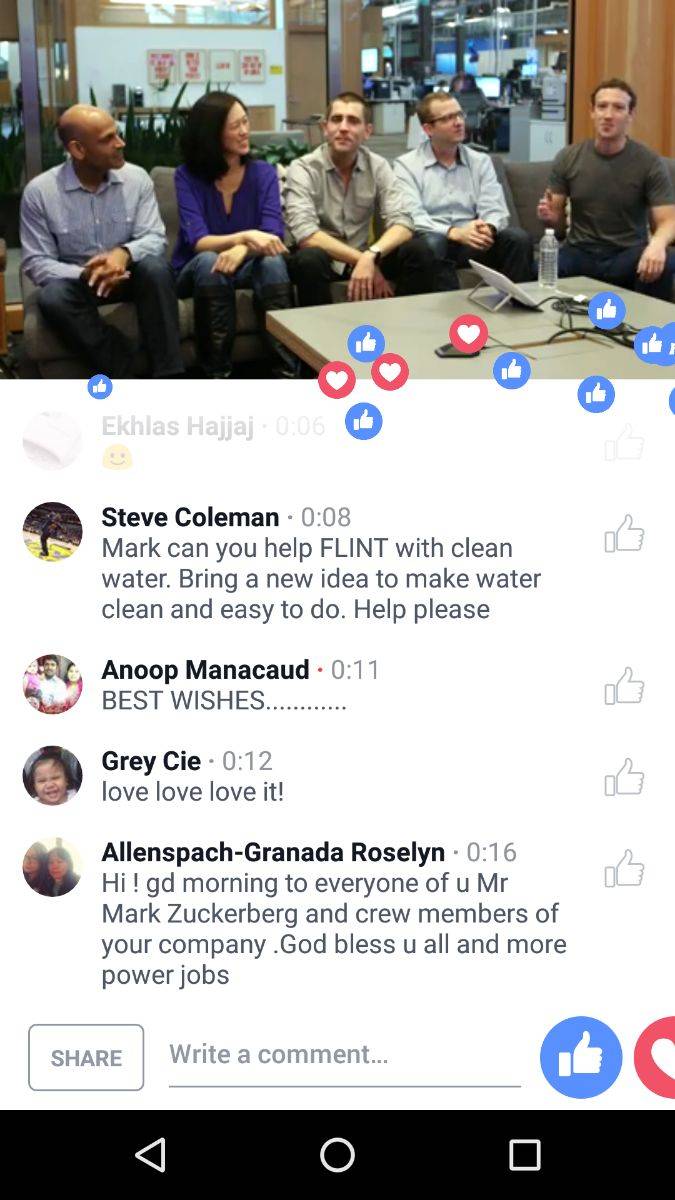The image size is (675, 1200).
Task: Tap the SHARE button
Action: tap(86, 1057)
